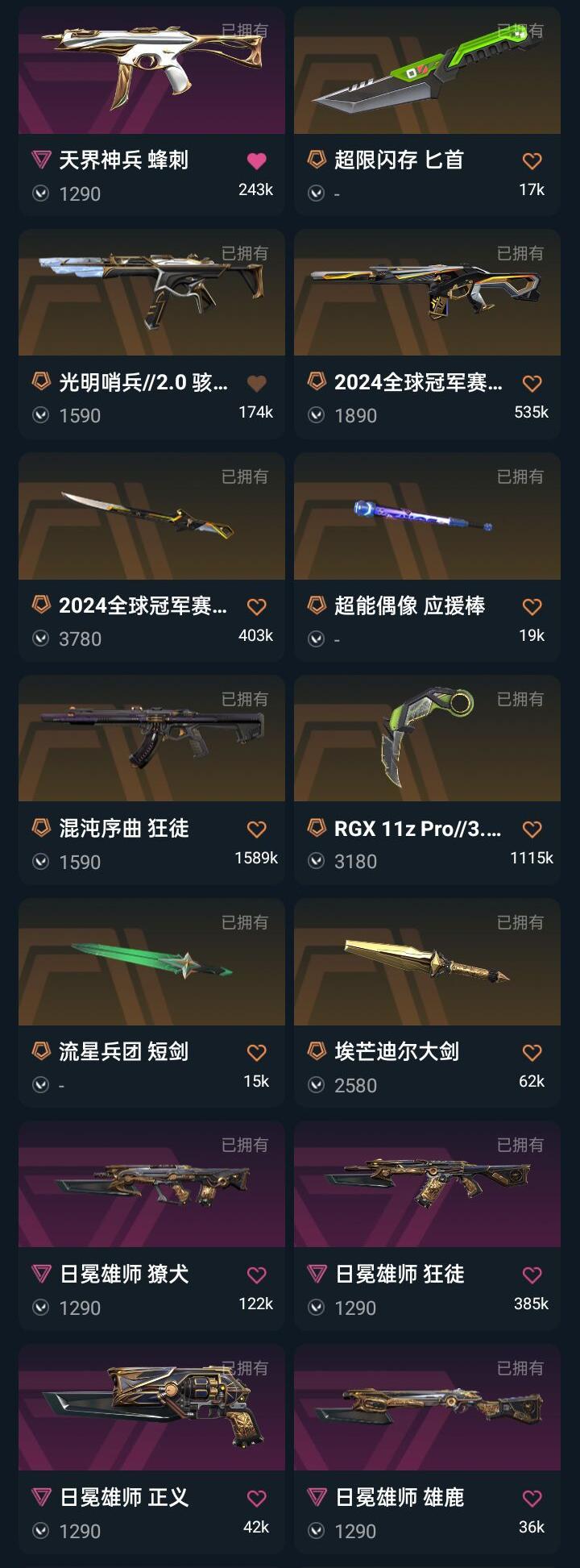Open the 天界神兵 蜂刺 skin card
Viewport: 580px width, 1568px height.
tap(151, 111)
